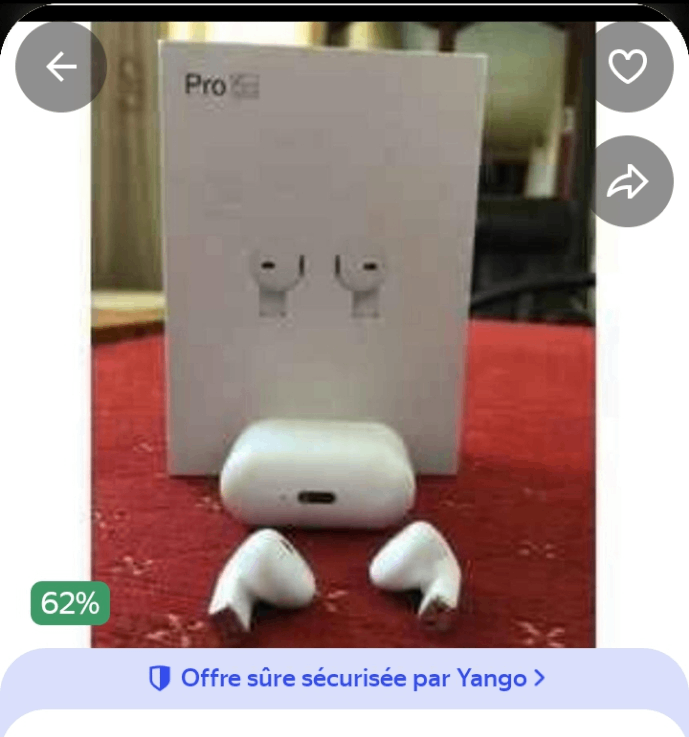689x737 pixels.
Task: Open Offre sûre sécurisée par Yango
Action: tap(346, 678)
